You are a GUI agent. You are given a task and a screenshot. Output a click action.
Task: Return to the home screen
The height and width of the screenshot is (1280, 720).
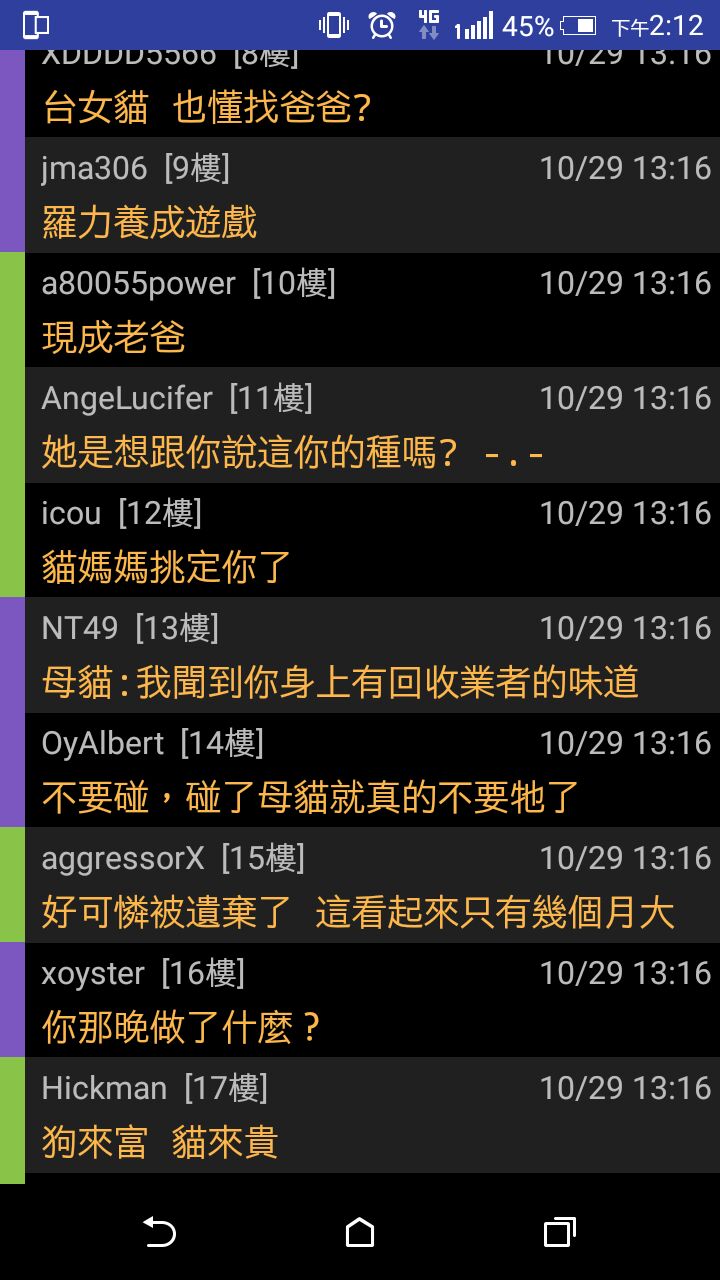[x=360, y=1232]
